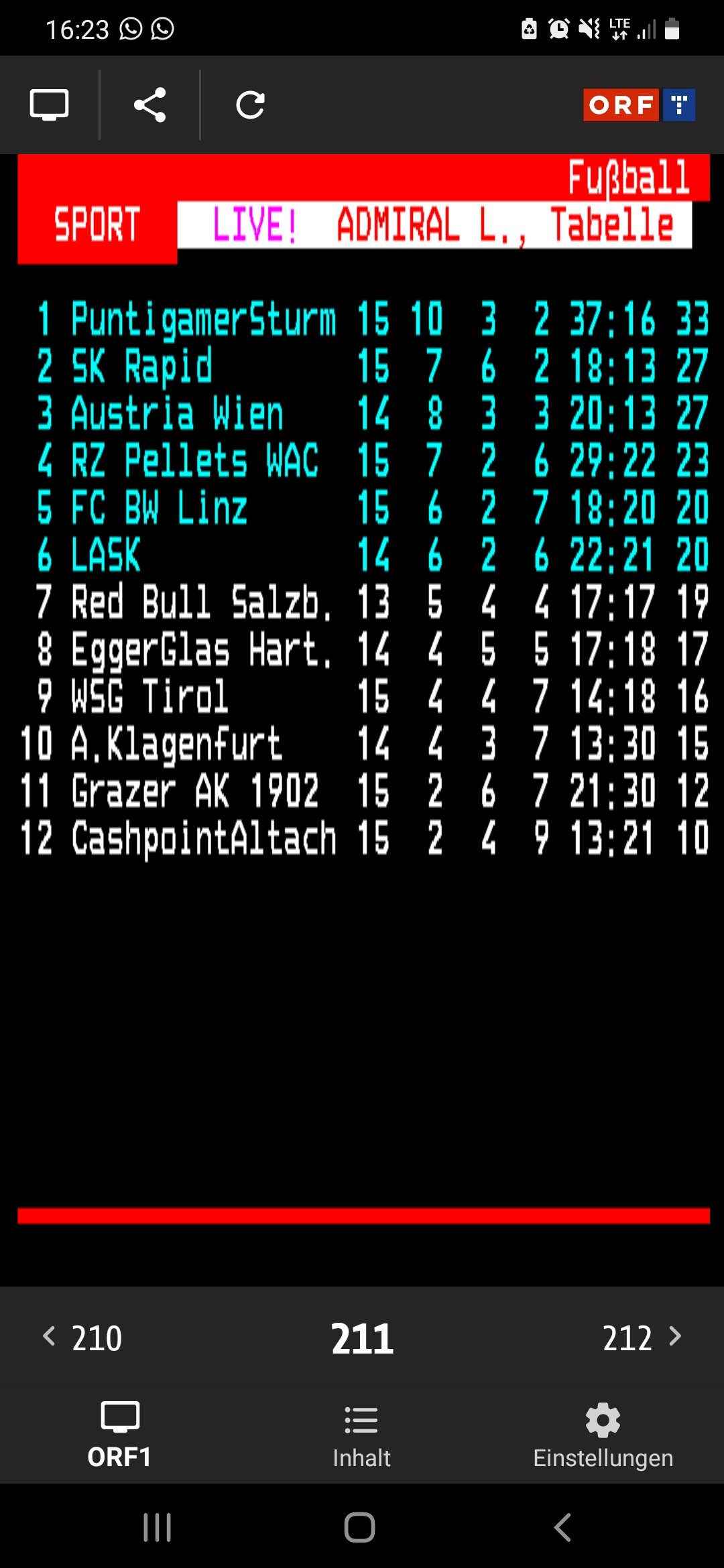Go to the system home screen
The width and height of the screenshot is (724, 1568).
pyautogui.click(x=360, y=1528)
